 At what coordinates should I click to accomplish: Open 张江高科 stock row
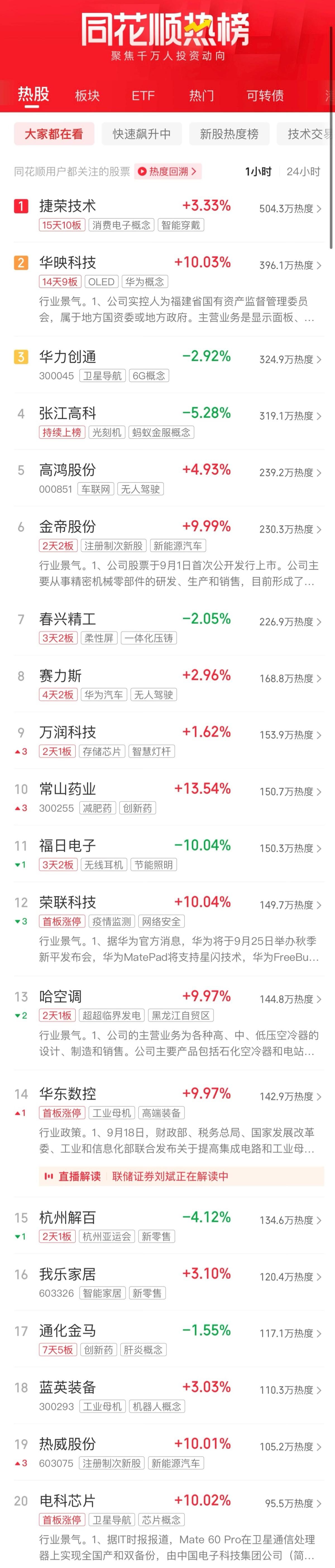click(x=68, y=413)
